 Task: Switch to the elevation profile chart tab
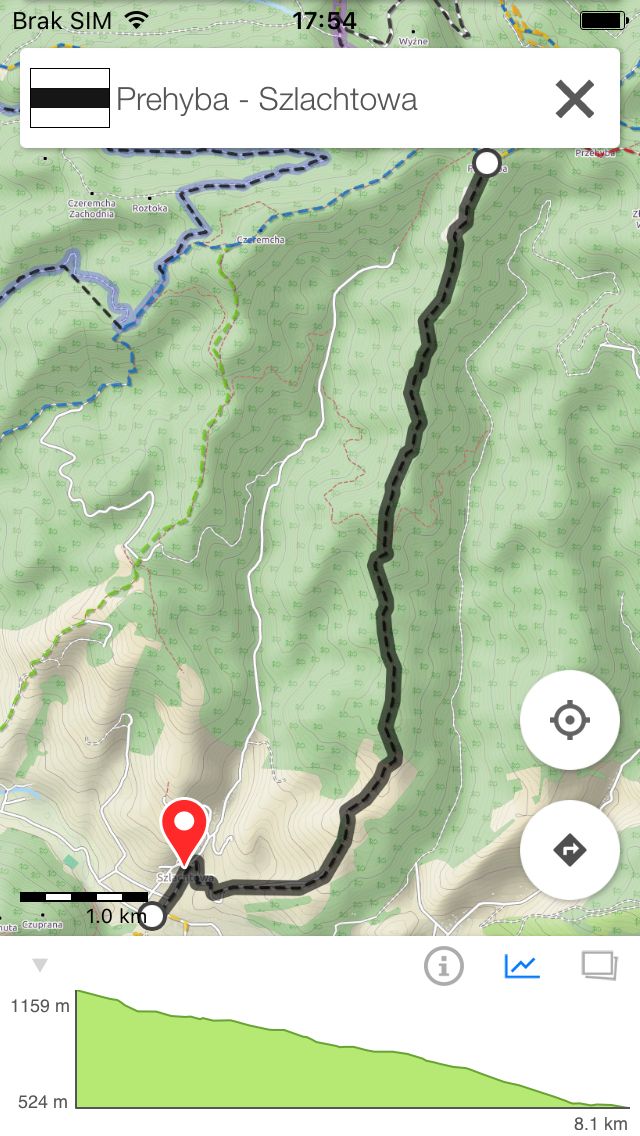(522, 966)
